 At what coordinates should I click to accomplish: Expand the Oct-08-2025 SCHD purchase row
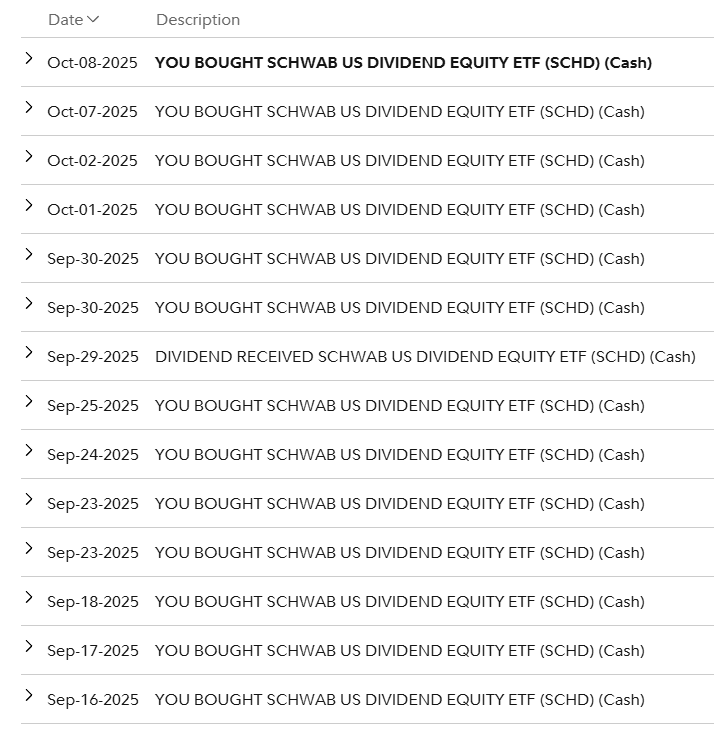click(29, 59)
